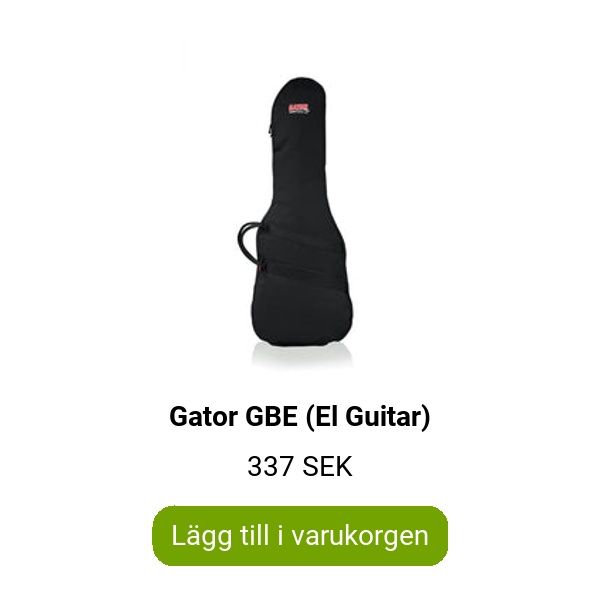Tap the 'Lägg till i varukorgen' button

pyautogui.click(x=300, y=535)
